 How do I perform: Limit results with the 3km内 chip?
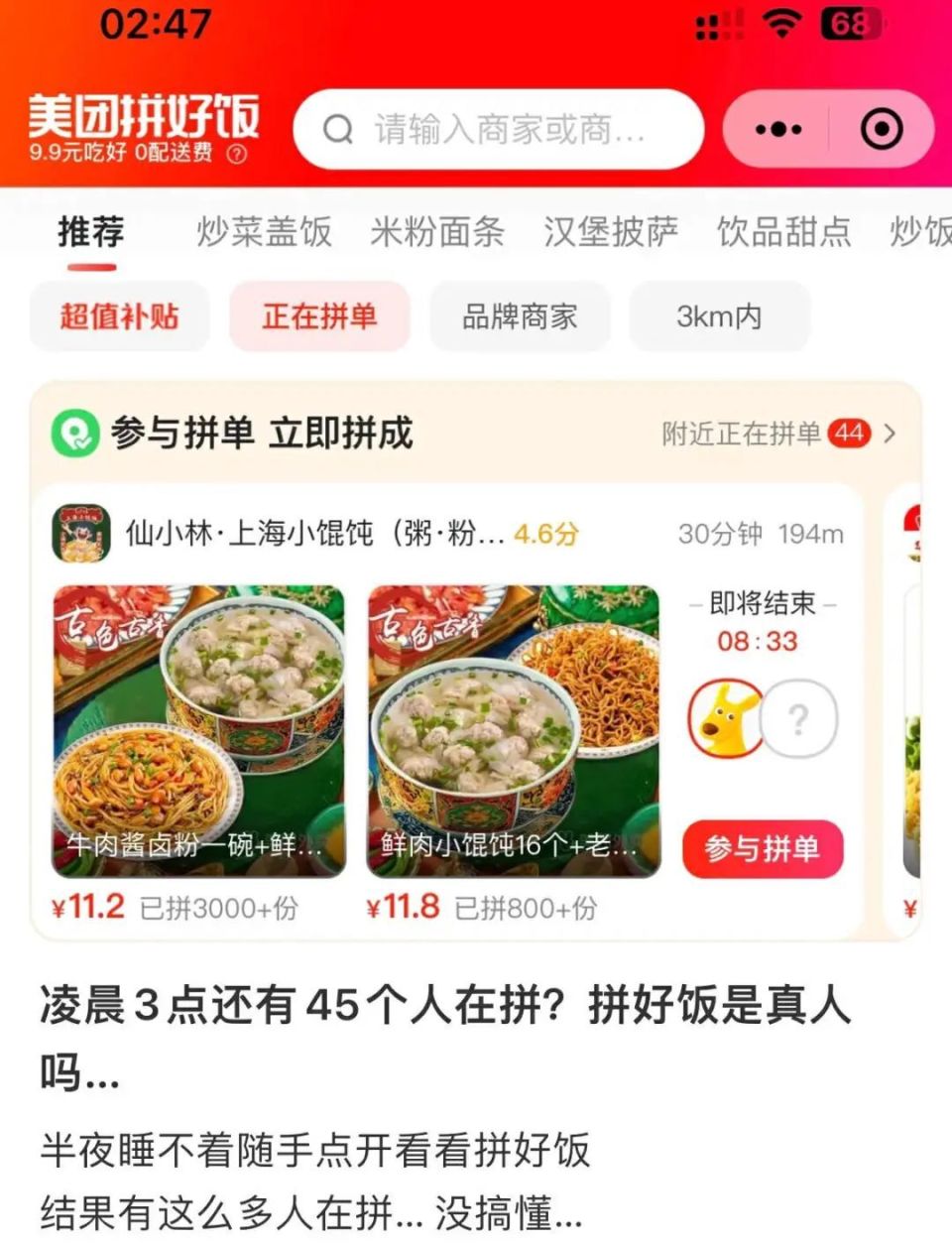719,316
